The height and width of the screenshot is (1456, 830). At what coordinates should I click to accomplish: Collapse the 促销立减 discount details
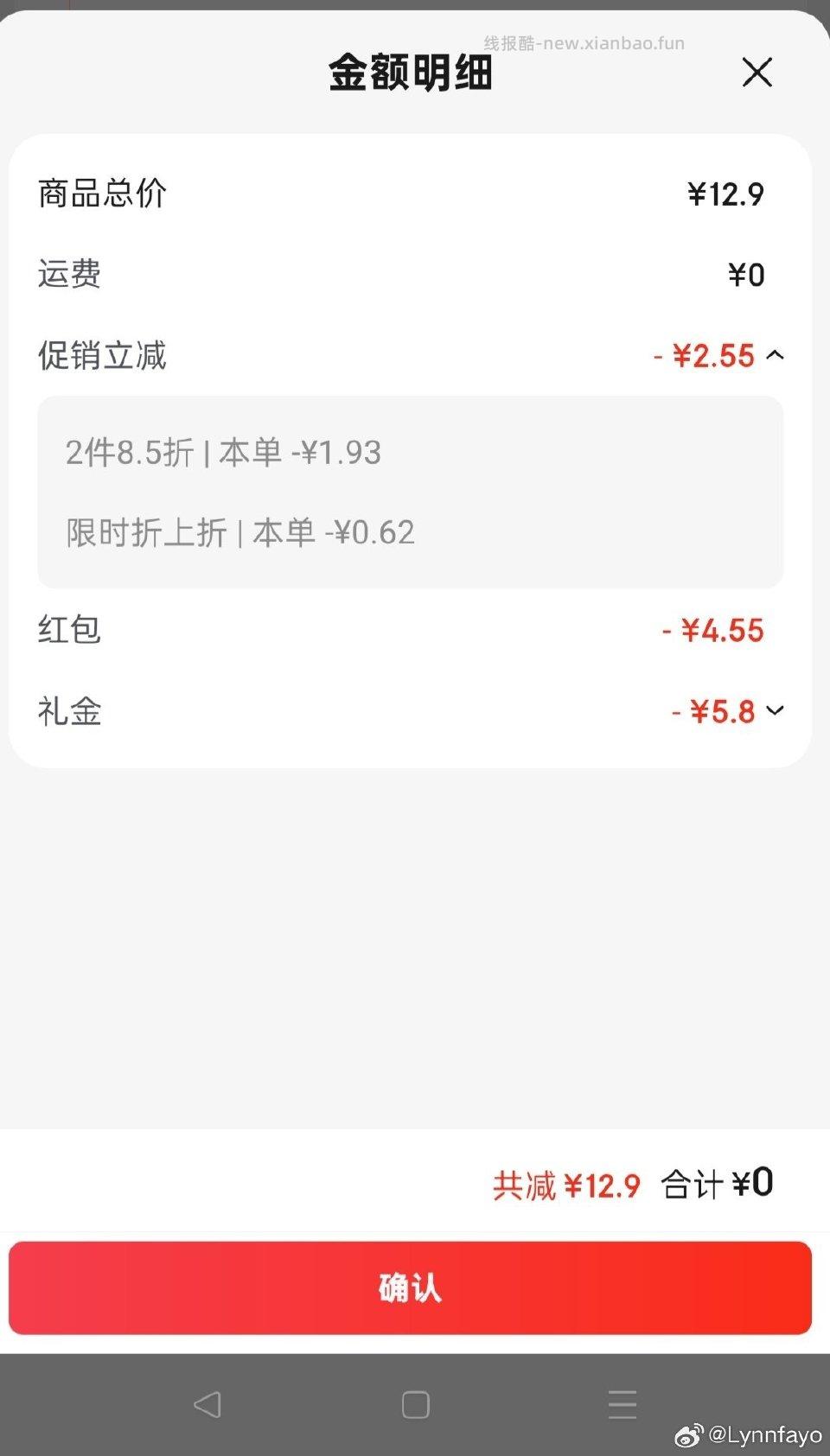[x=776, y=355]
